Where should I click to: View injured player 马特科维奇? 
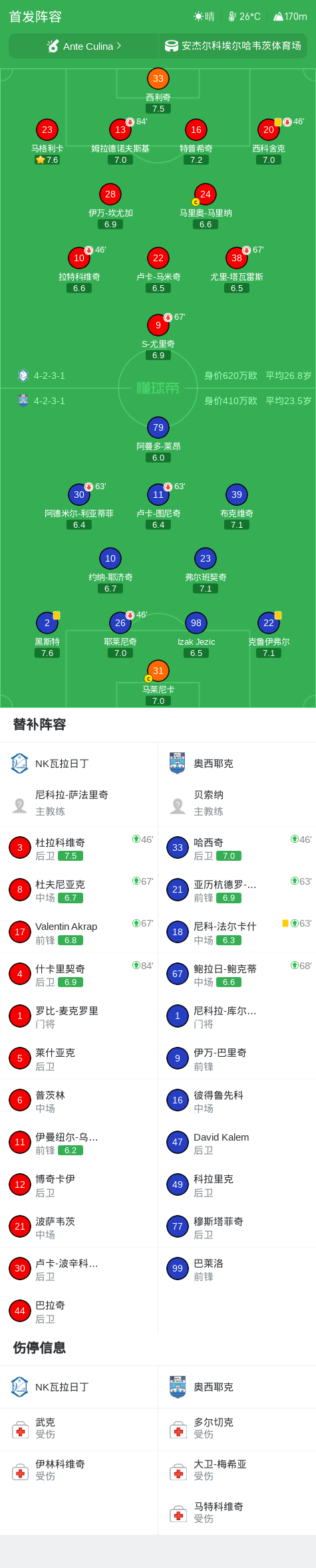(x=237, y=1512)
